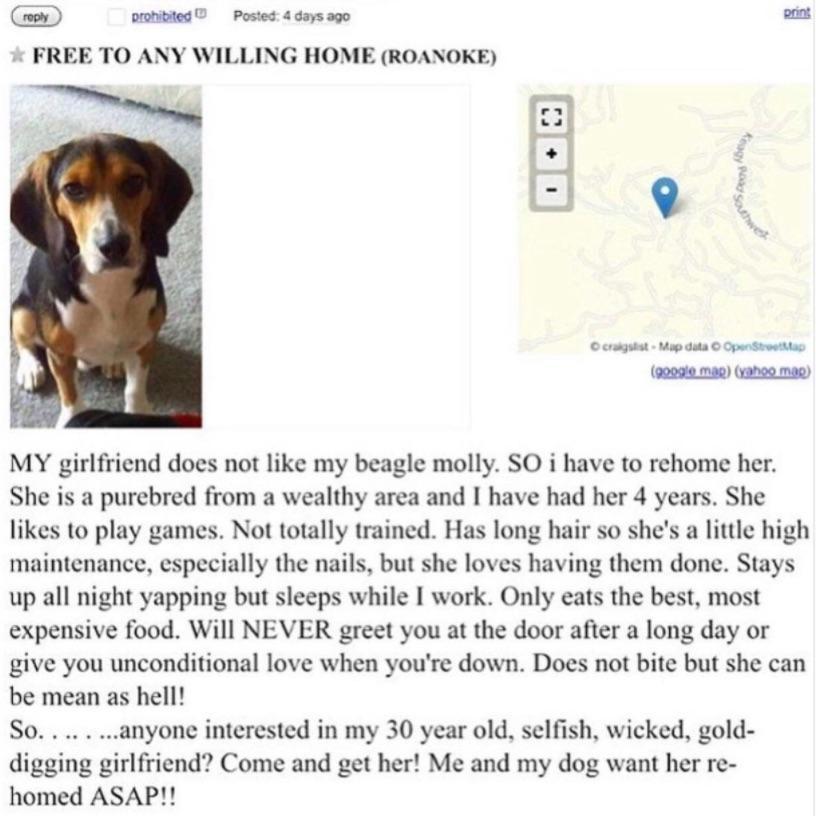The height and width of the screenshot is (816, 816).
Task: Open the google map link
Action: click(689, 371)
